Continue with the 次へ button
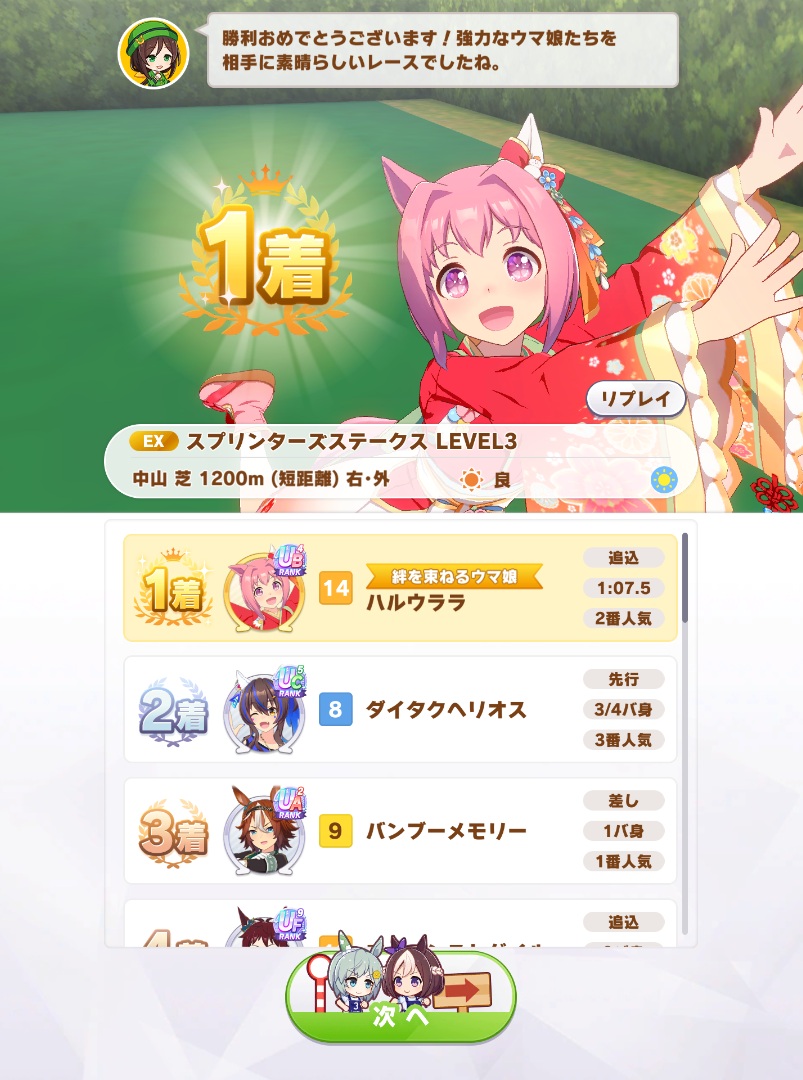This screenshot has width=803, height=1080. click(400, 1011)
